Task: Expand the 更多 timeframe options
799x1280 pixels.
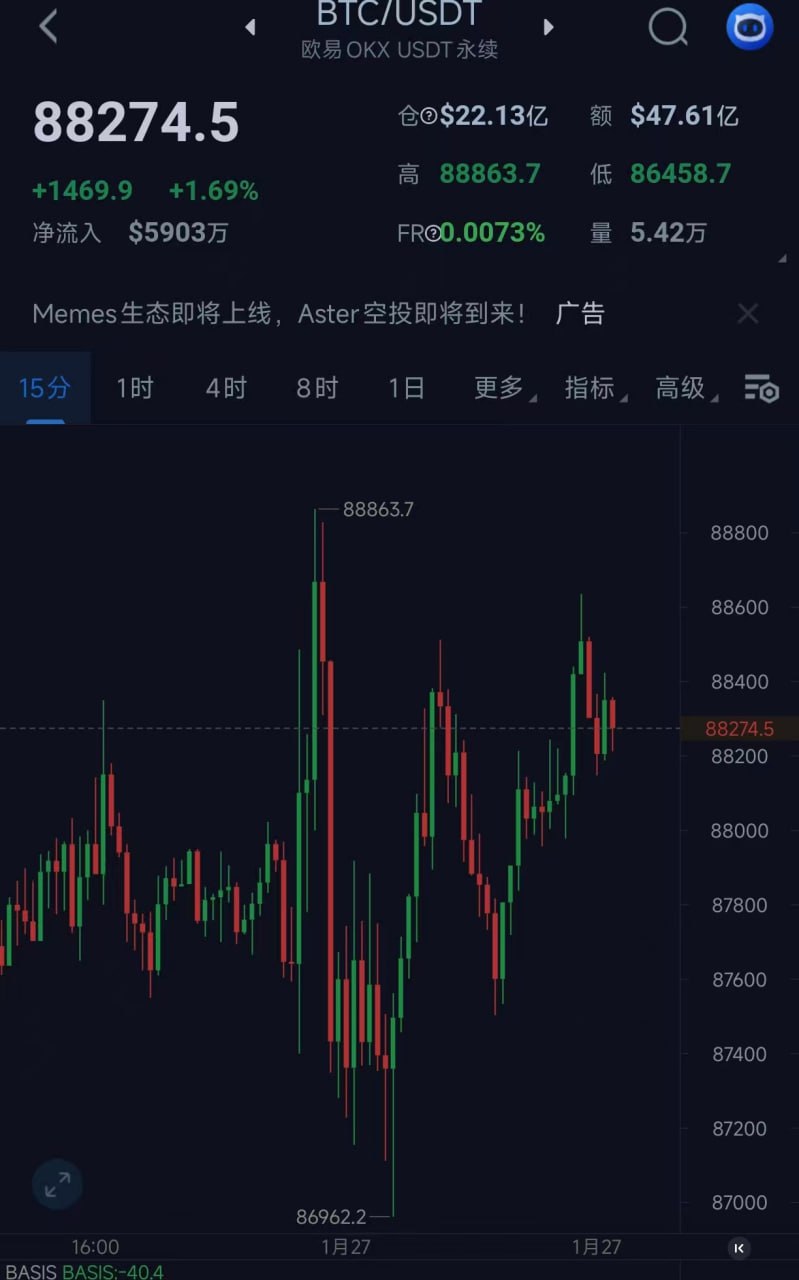Action: (x=503, y=388)
